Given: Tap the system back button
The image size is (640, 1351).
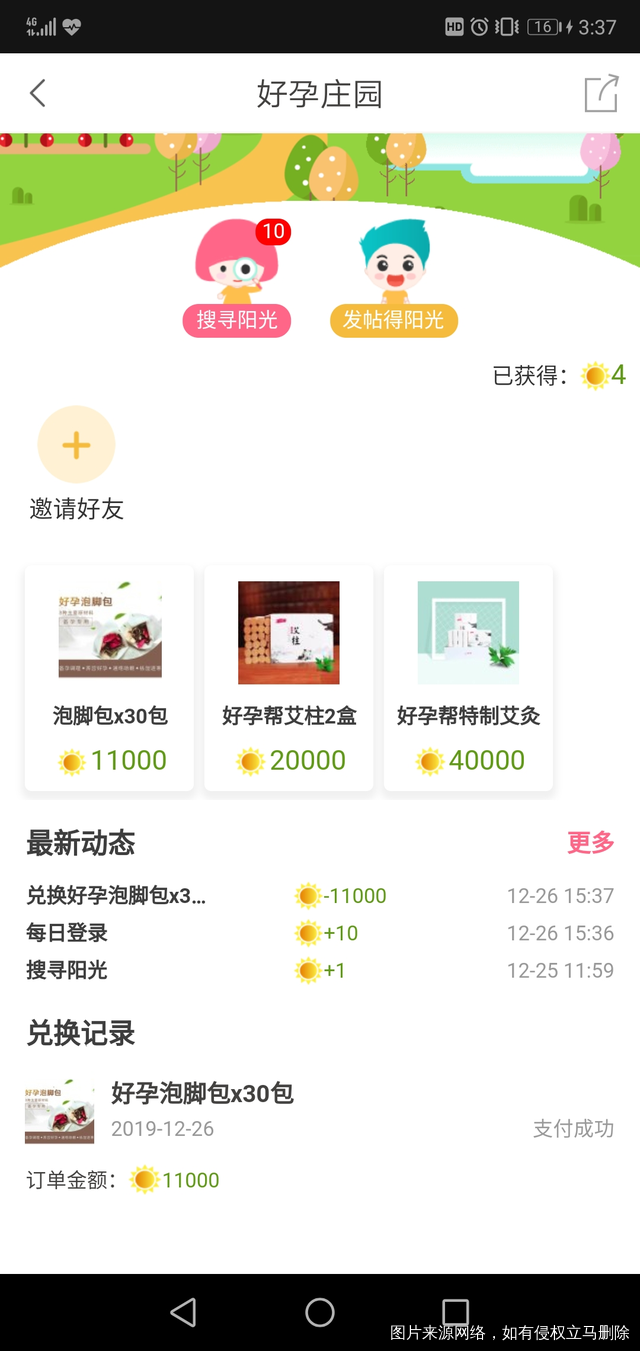Looking at the screenshot, I should (x=183, y=1312).
